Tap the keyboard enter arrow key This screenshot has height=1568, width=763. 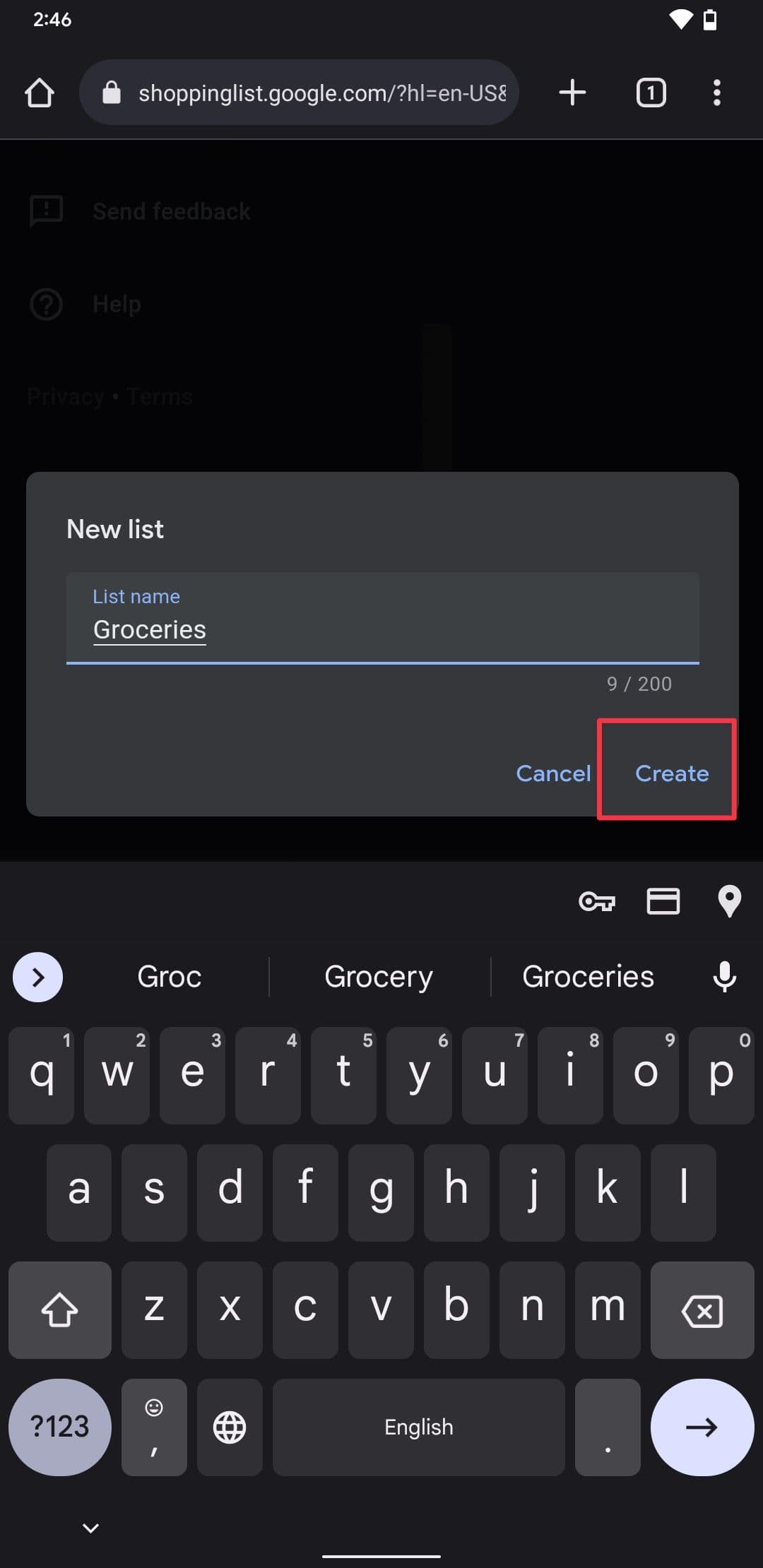tap(702, 1427)
